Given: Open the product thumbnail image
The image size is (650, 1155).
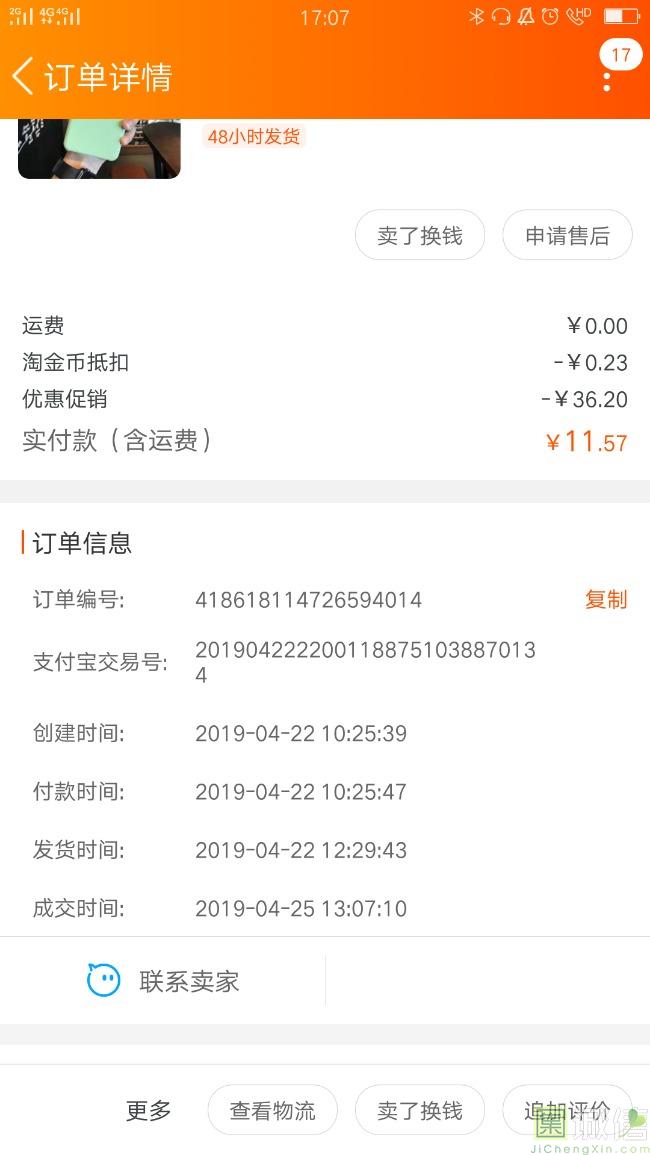Looking at the screenshot, I should (x=99, y=148).
